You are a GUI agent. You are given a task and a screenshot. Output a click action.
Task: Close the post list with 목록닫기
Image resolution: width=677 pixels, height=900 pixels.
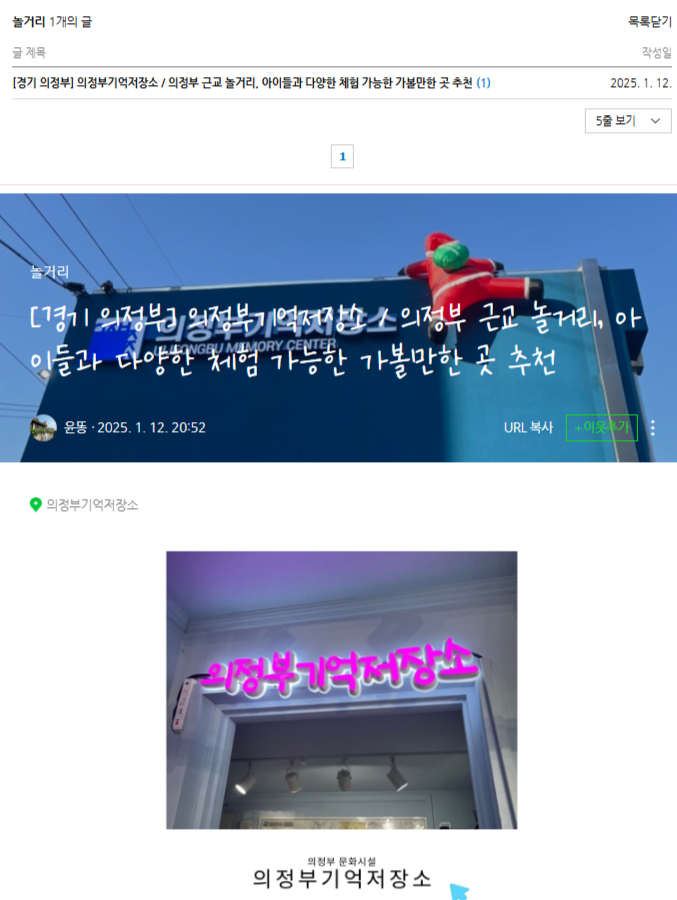(649, 21)
